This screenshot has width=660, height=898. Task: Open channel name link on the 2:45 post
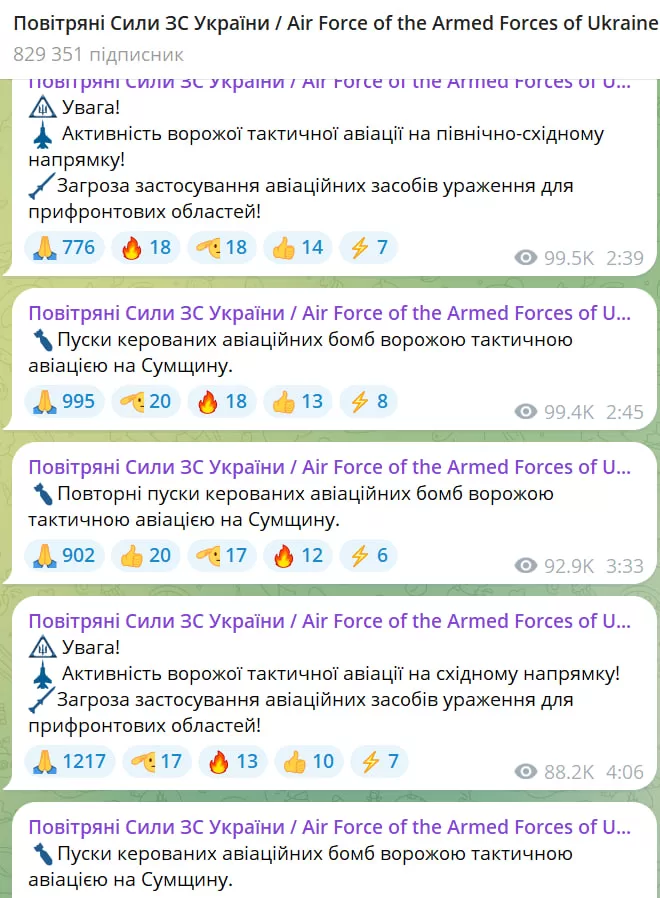(x=329, y=313)
